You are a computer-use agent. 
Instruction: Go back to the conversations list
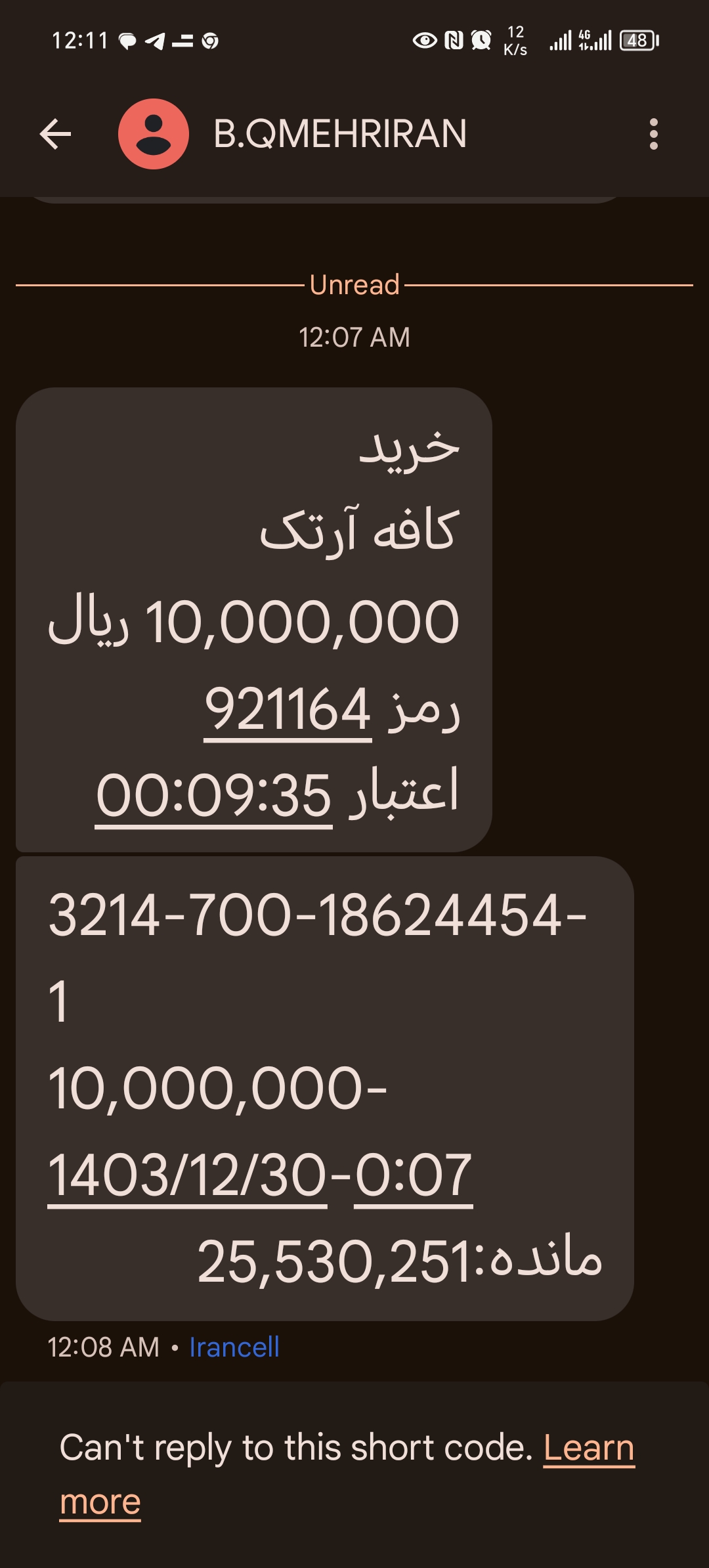(x=55, y=135)
